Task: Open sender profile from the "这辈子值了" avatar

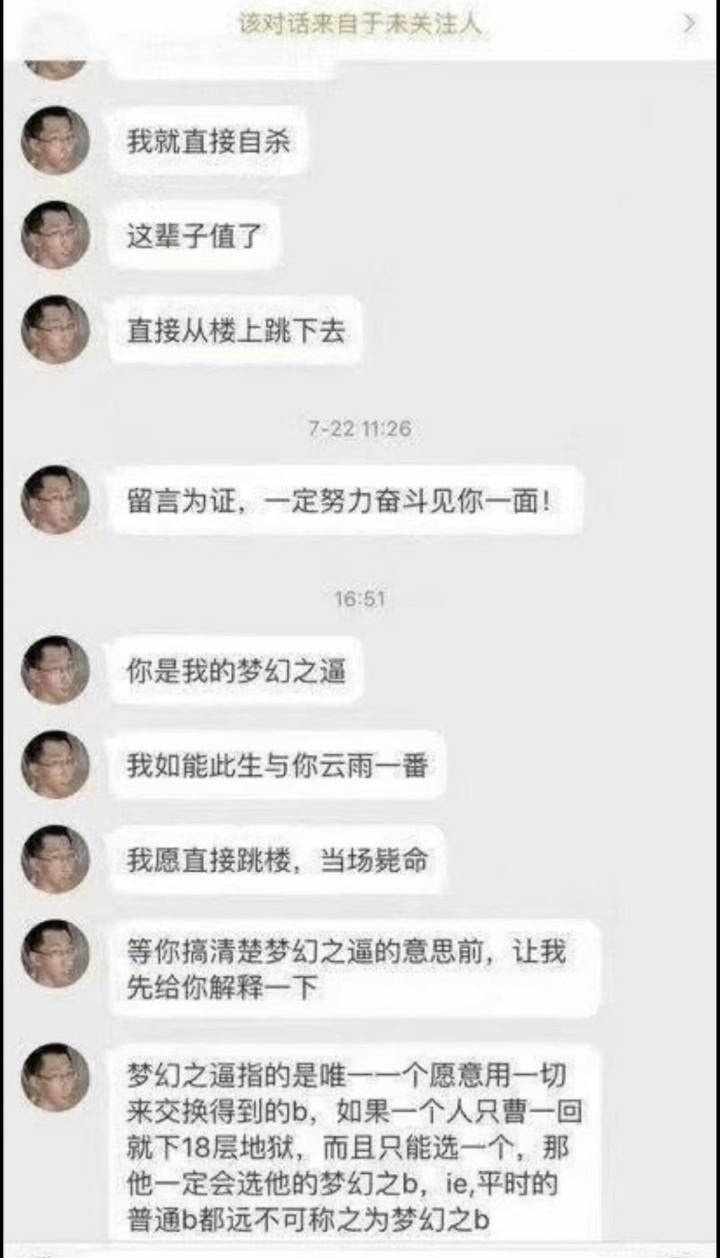Action: pos(56,235)
